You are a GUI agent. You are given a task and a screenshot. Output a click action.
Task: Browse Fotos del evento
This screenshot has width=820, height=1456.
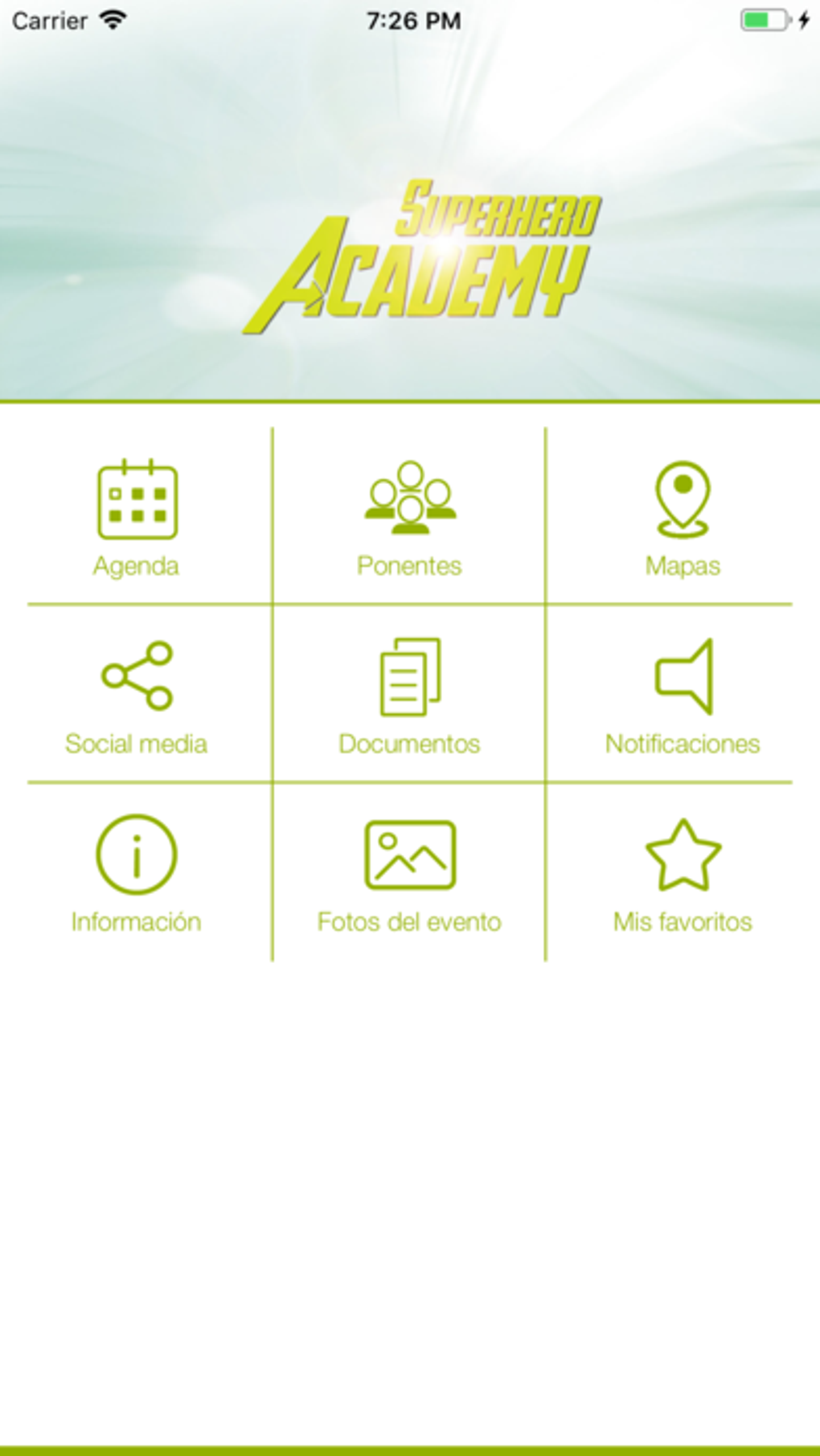click(x=410, y=874)
